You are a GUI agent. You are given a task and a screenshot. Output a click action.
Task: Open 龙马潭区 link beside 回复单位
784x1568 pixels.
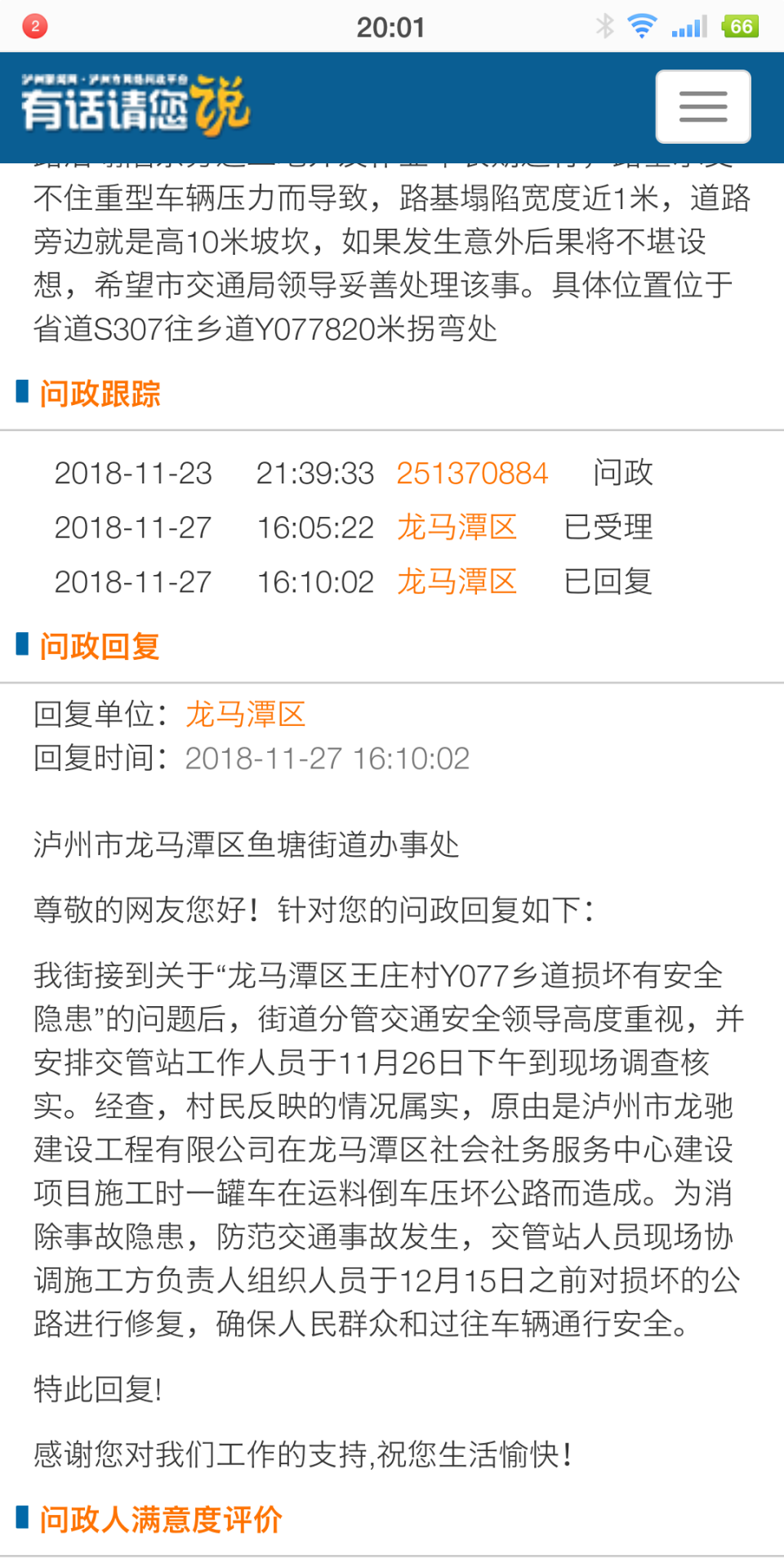pyautogui.click(x=245, y=715)
